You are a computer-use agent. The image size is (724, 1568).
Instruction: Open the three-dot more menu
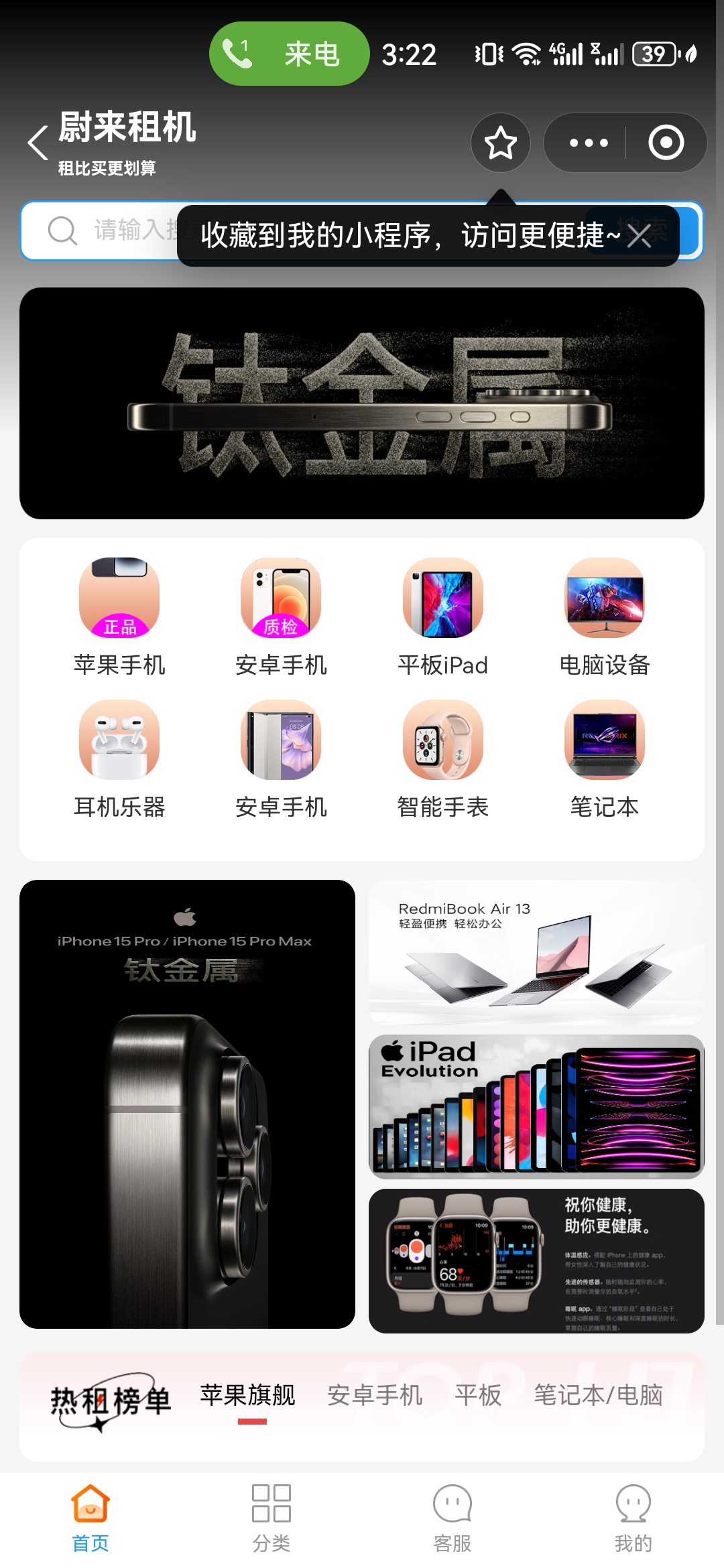(588, 143)
